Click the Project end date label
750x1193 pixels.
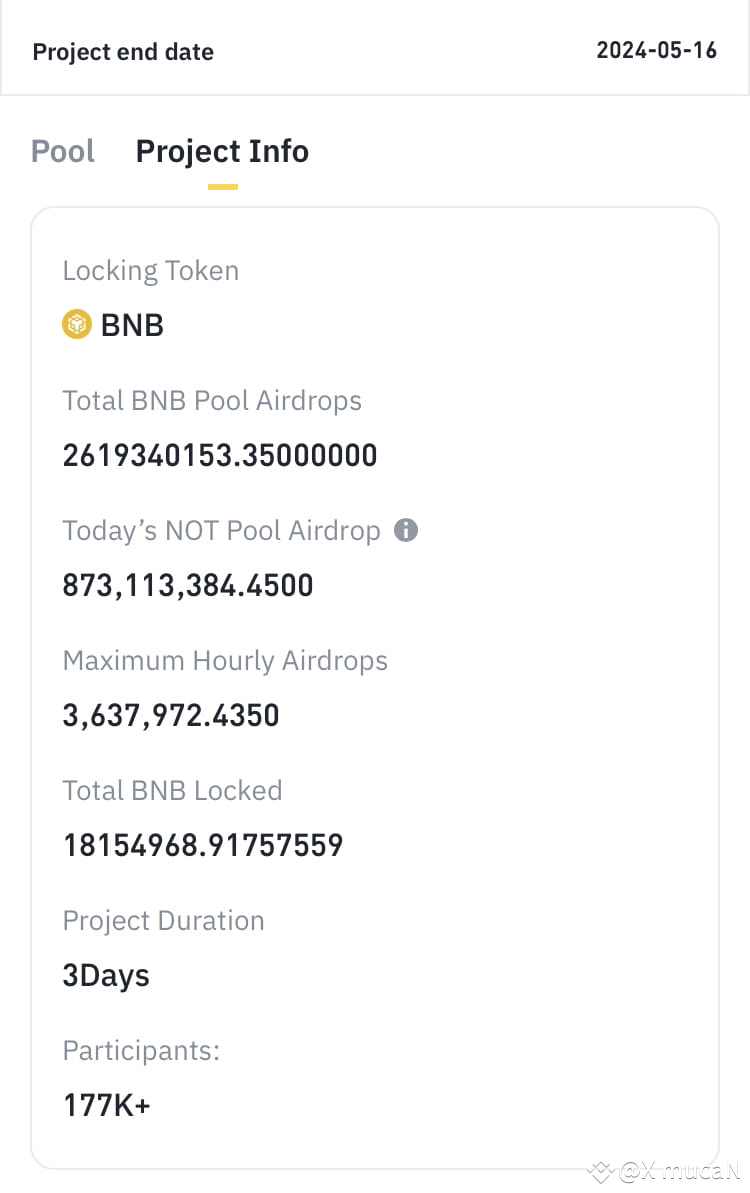coord(122,52)
